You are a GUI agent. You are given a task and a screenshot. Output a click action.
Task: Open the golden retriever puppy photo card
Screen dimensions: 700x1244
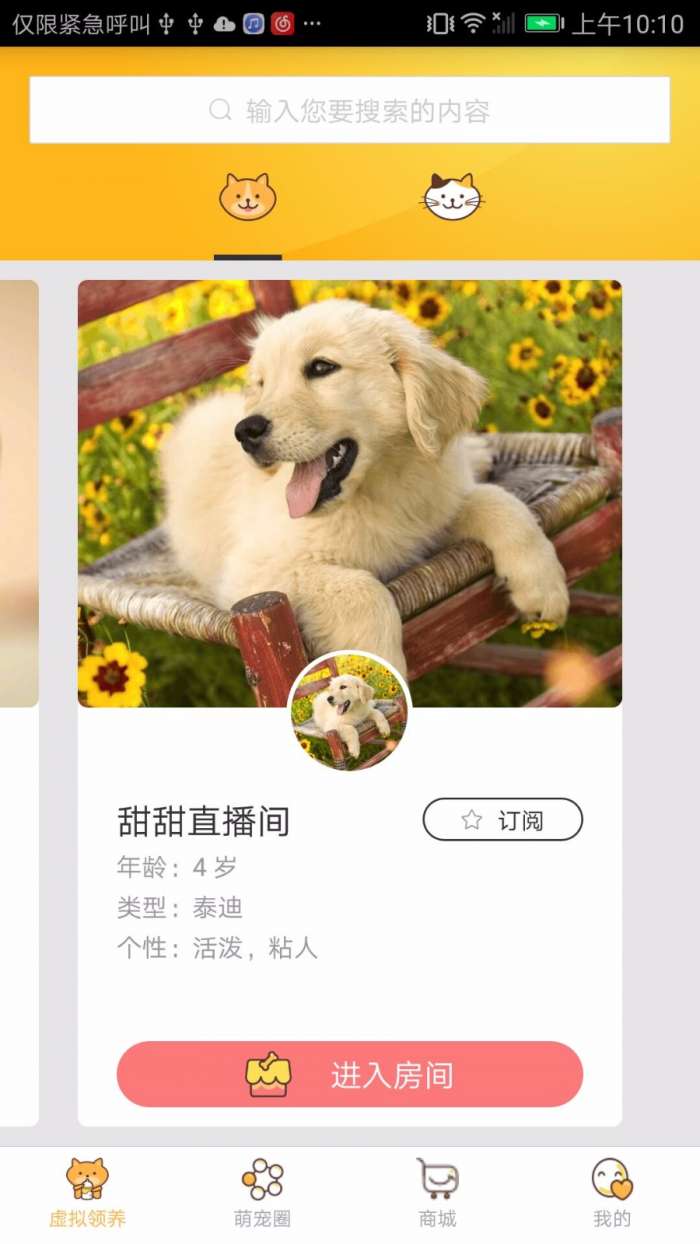pos(350,493)
